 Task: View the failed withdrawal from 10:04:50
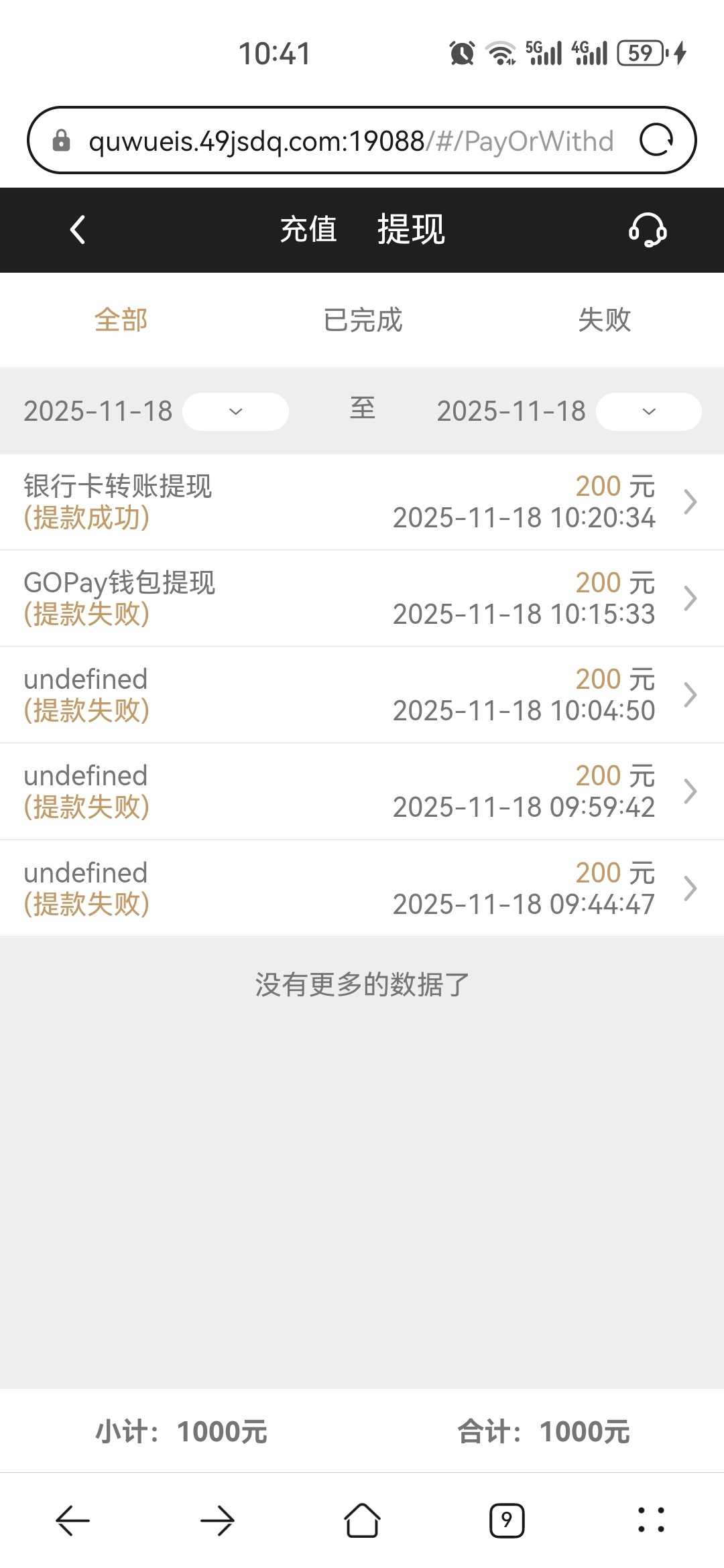click(362, 695)
